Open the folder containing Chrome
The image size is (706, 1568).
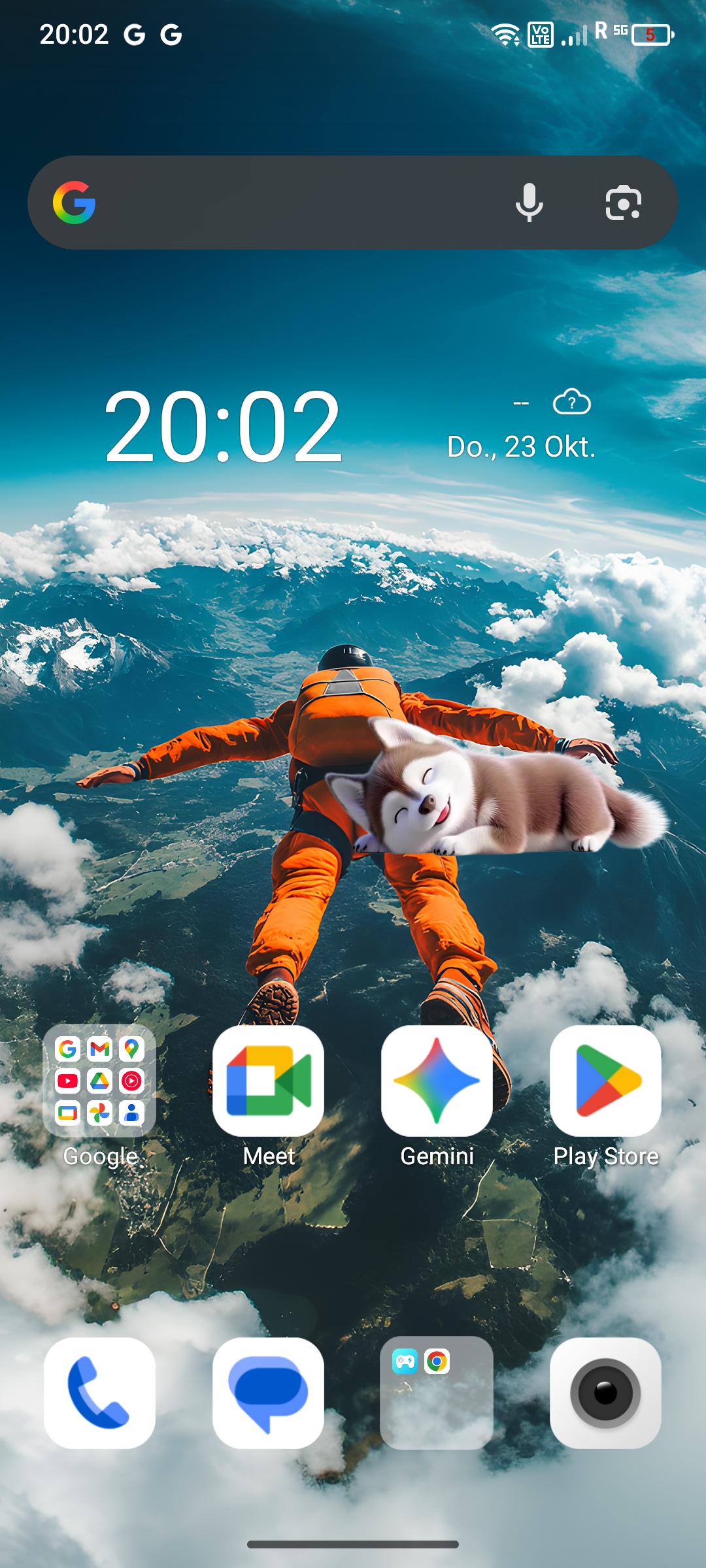pos(437,1393)
